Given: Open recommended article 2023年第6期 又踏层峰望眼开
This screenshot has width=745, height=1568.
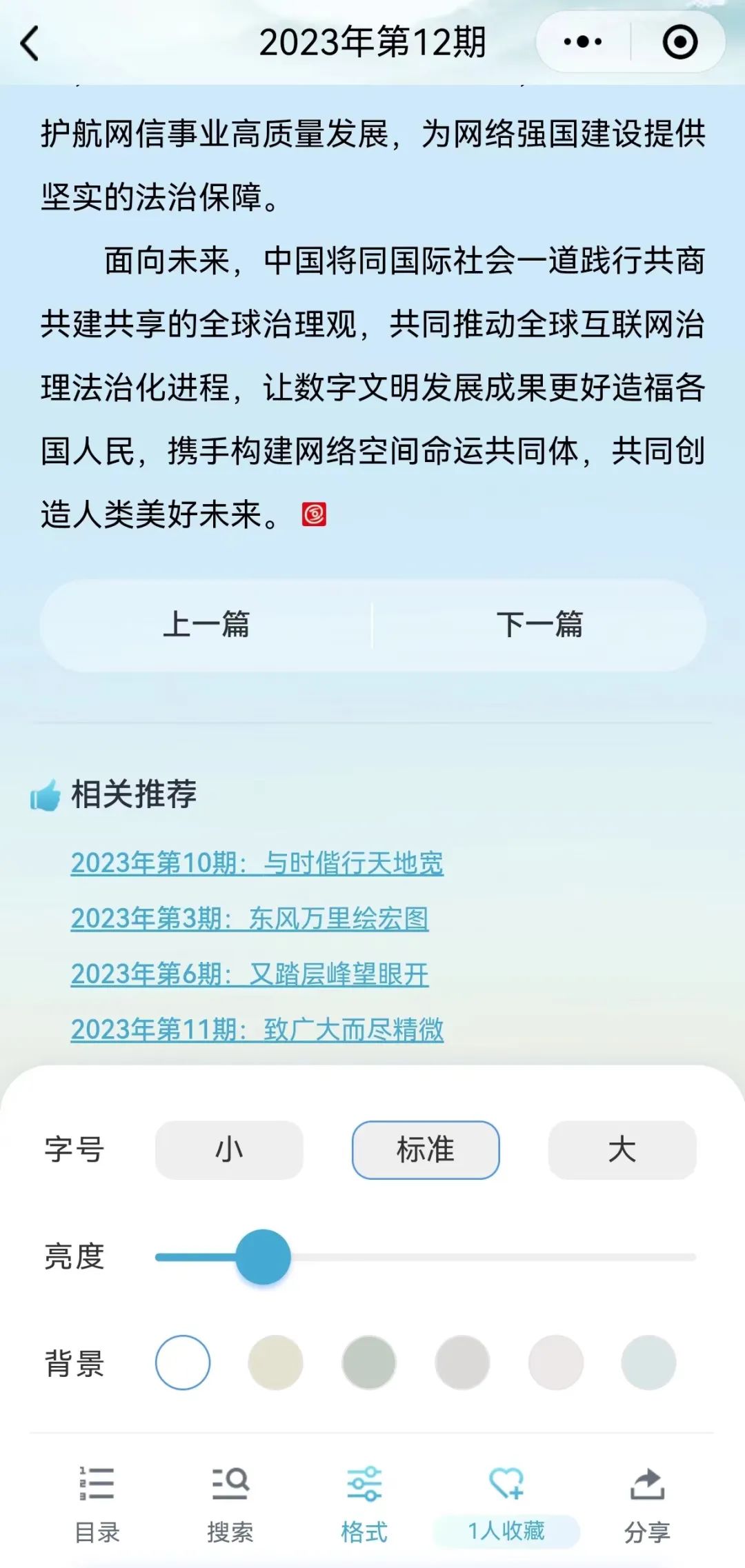Looking at the screenshot, I should click(x=249, y=974).
